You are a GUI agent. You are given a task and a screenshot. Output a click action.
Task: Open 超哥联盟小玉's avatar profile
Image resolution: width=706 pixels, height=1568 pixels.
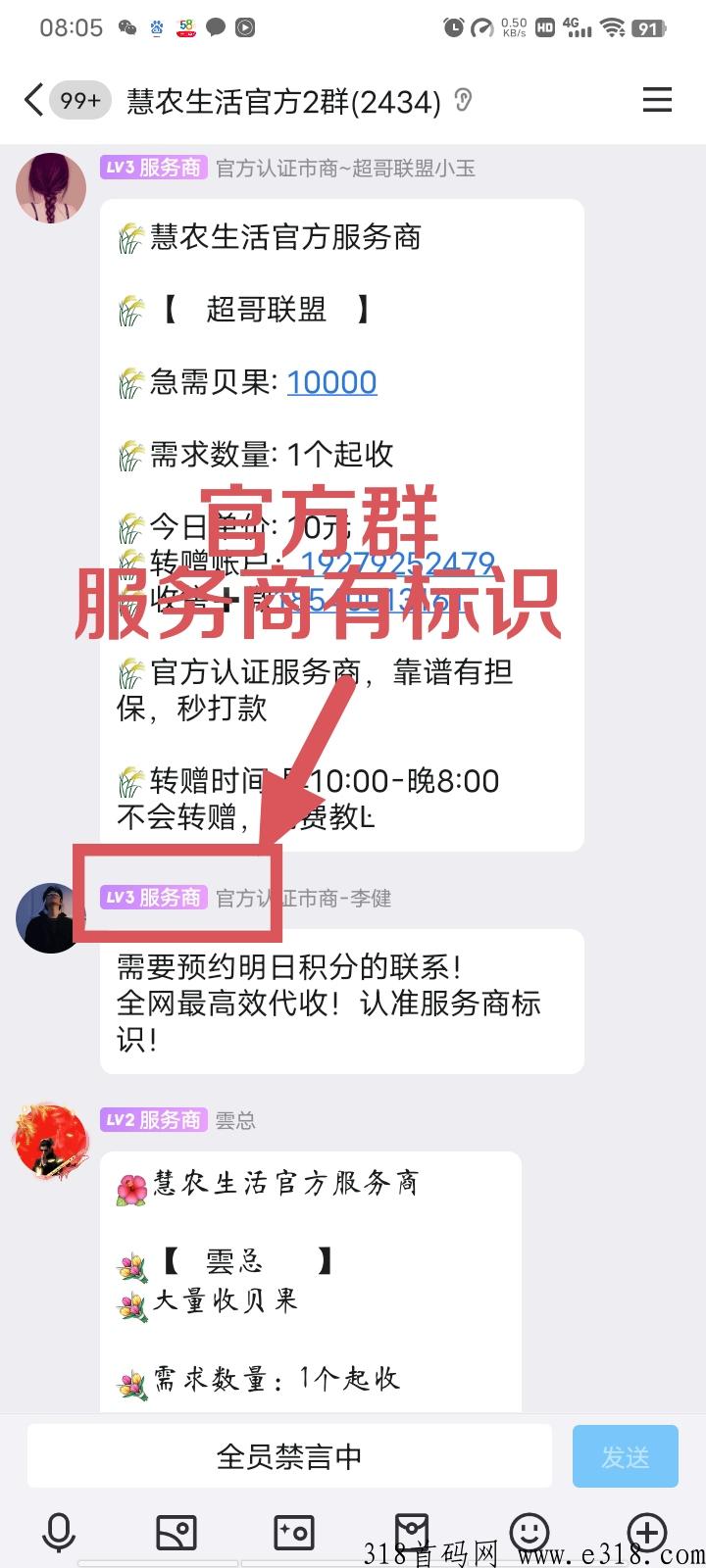tap(51, 188)
